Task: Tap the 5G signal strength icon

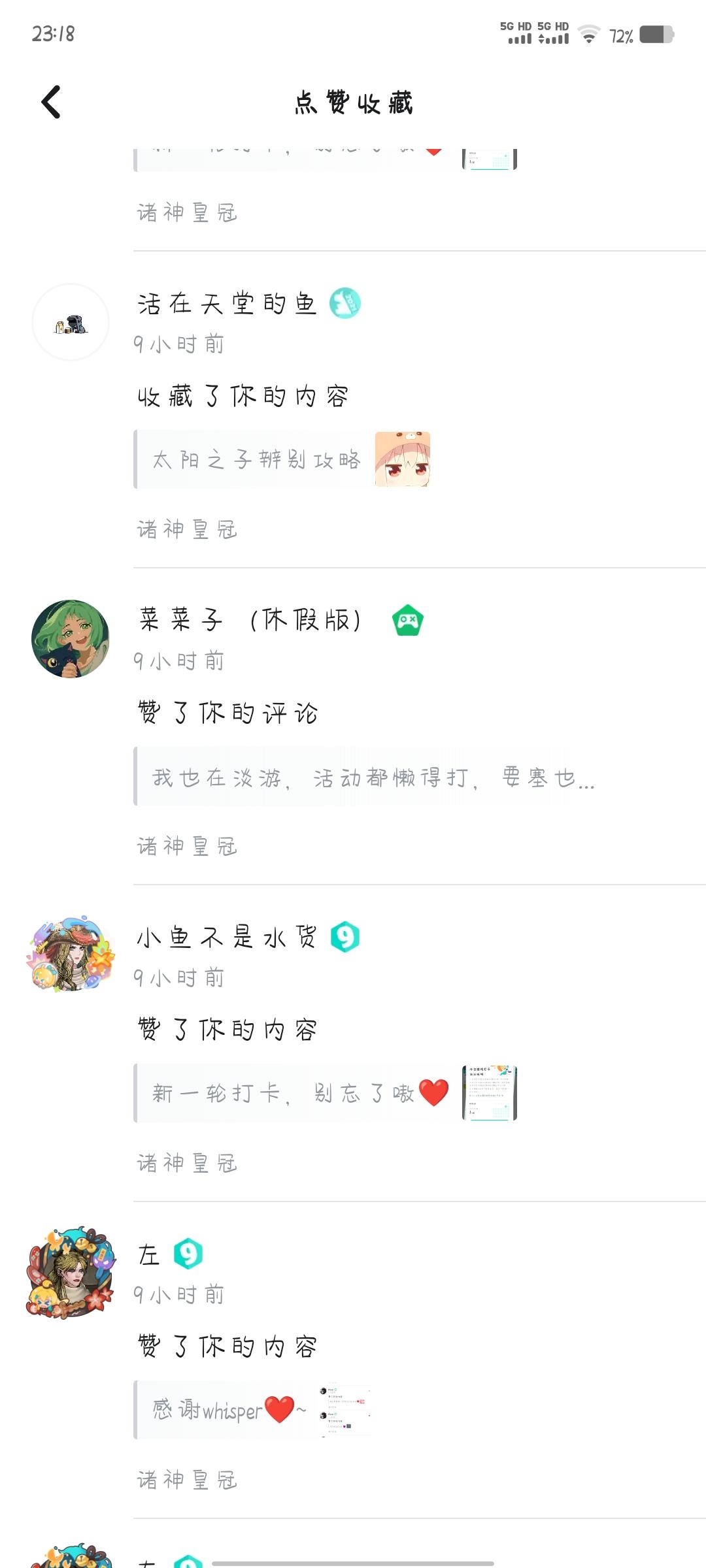Action: (520, 37)
